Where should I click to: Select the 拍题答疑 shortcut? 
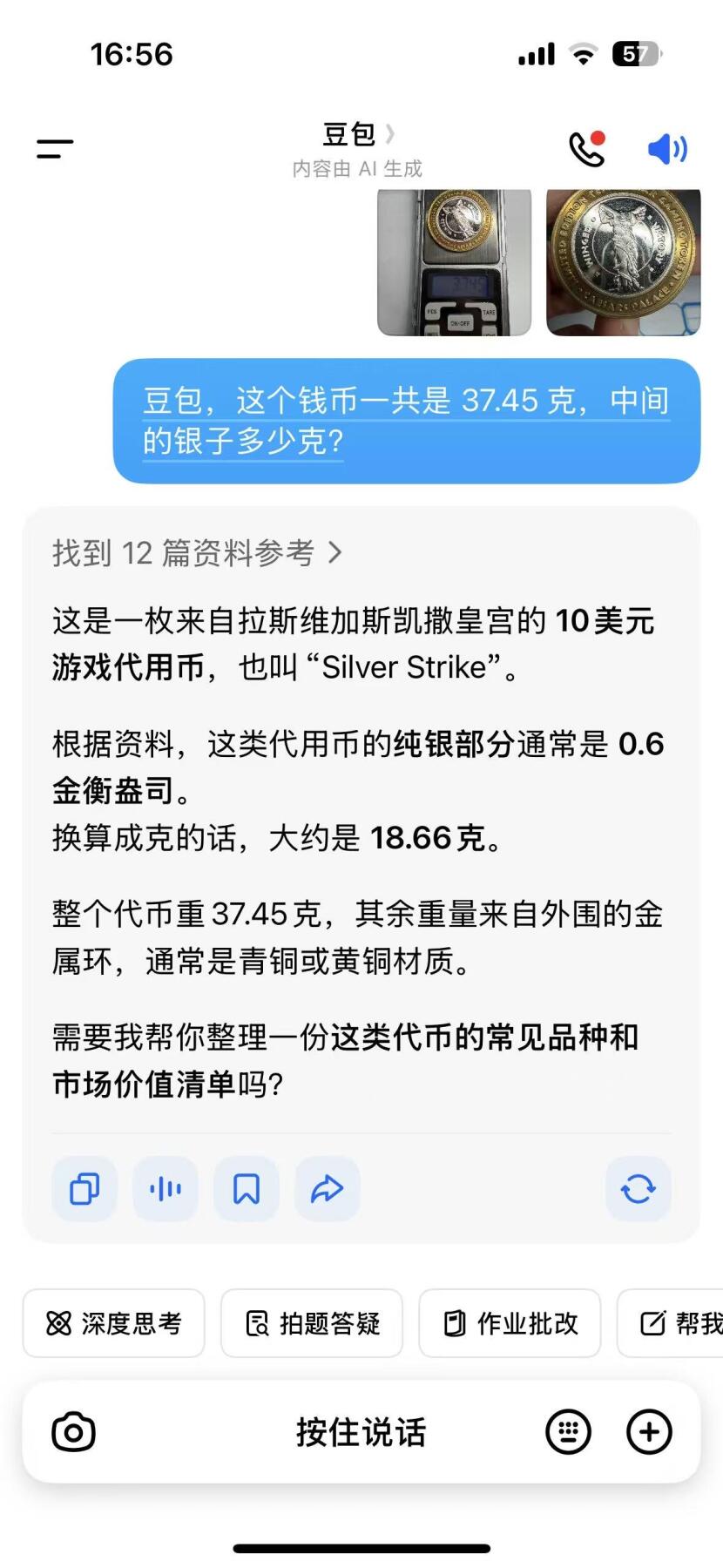pos(311,1323)
